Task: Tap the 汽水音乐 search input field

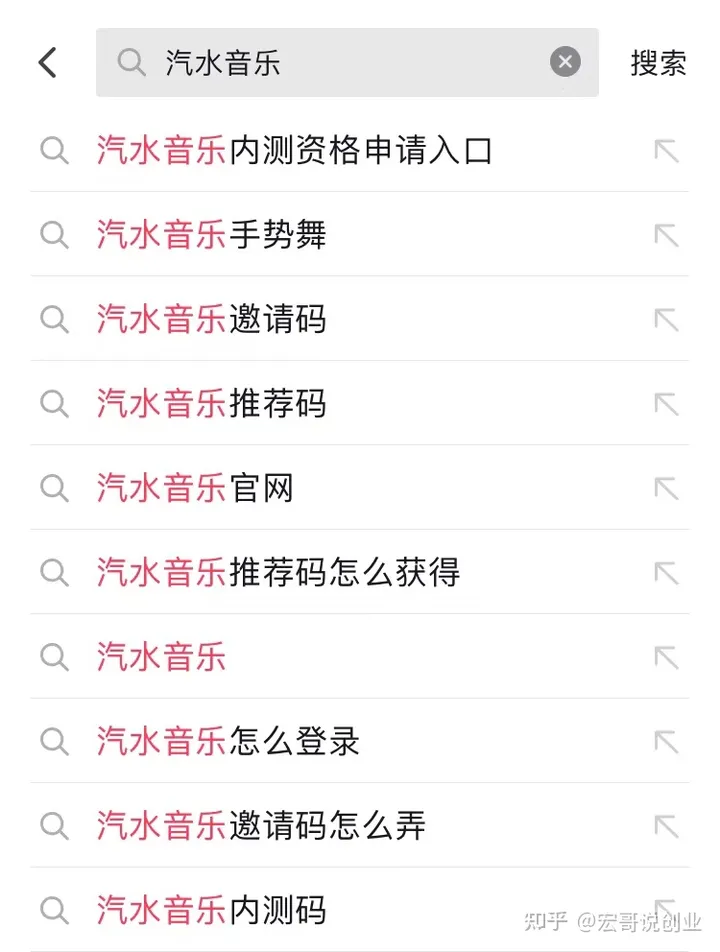Action: pos(340,63)
